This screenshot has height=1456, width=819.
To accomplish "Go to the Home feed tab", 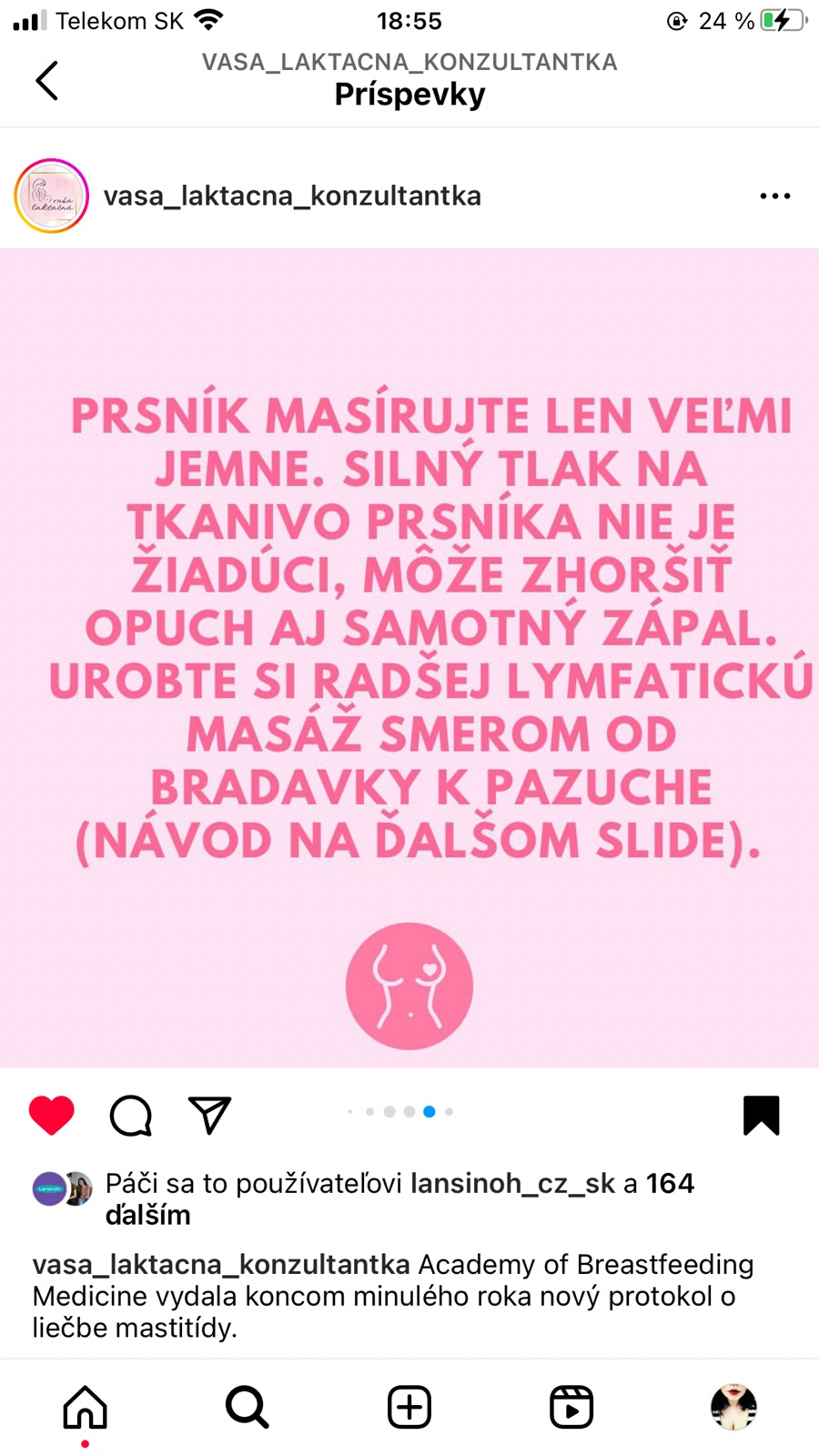I will (x=86, y=1407).
